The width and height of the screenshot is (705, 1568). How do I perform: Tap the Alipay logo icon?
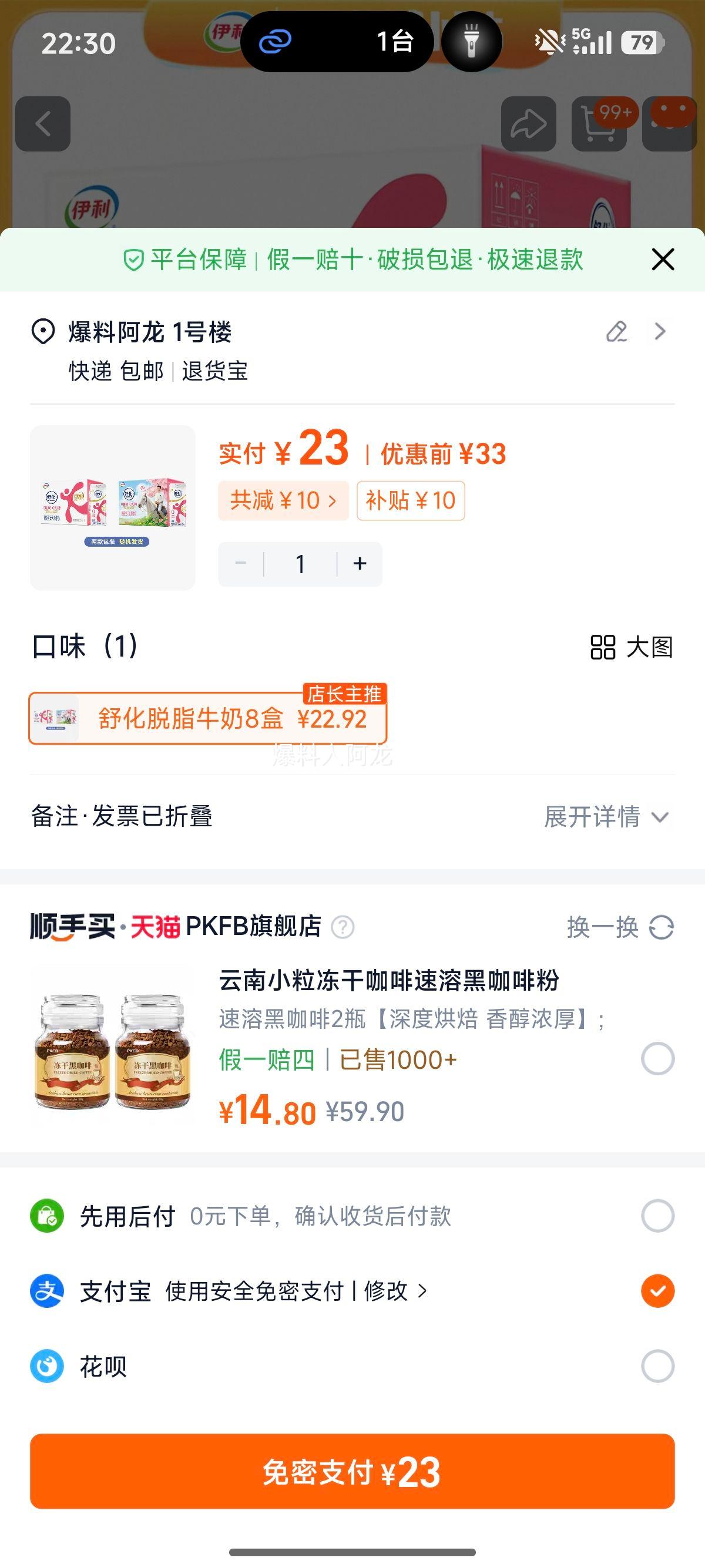[x=46, y=1290]
